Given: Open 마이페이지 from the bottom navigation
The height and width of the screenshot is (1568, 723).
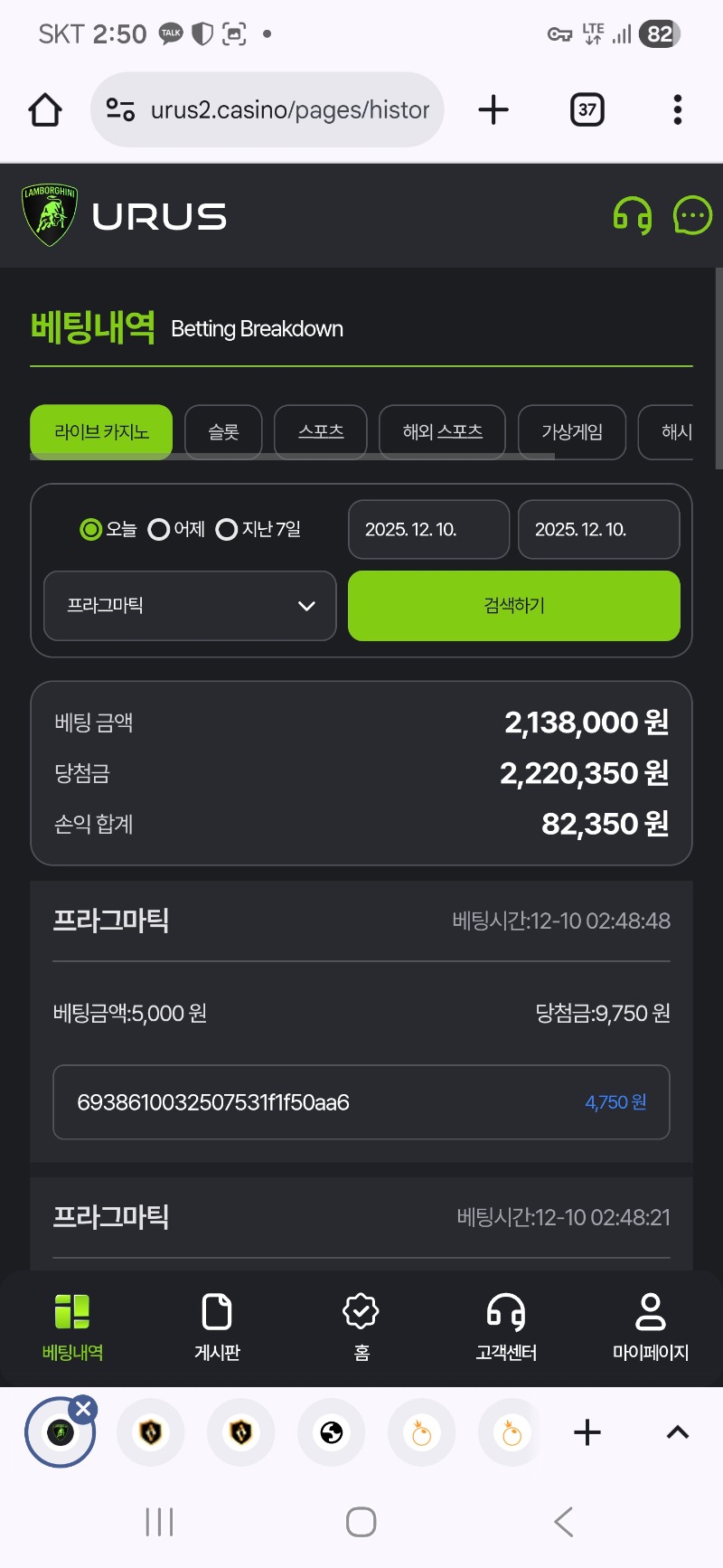Looking at the screenshot, I should pyautogui.click(x=649, y=1326).
